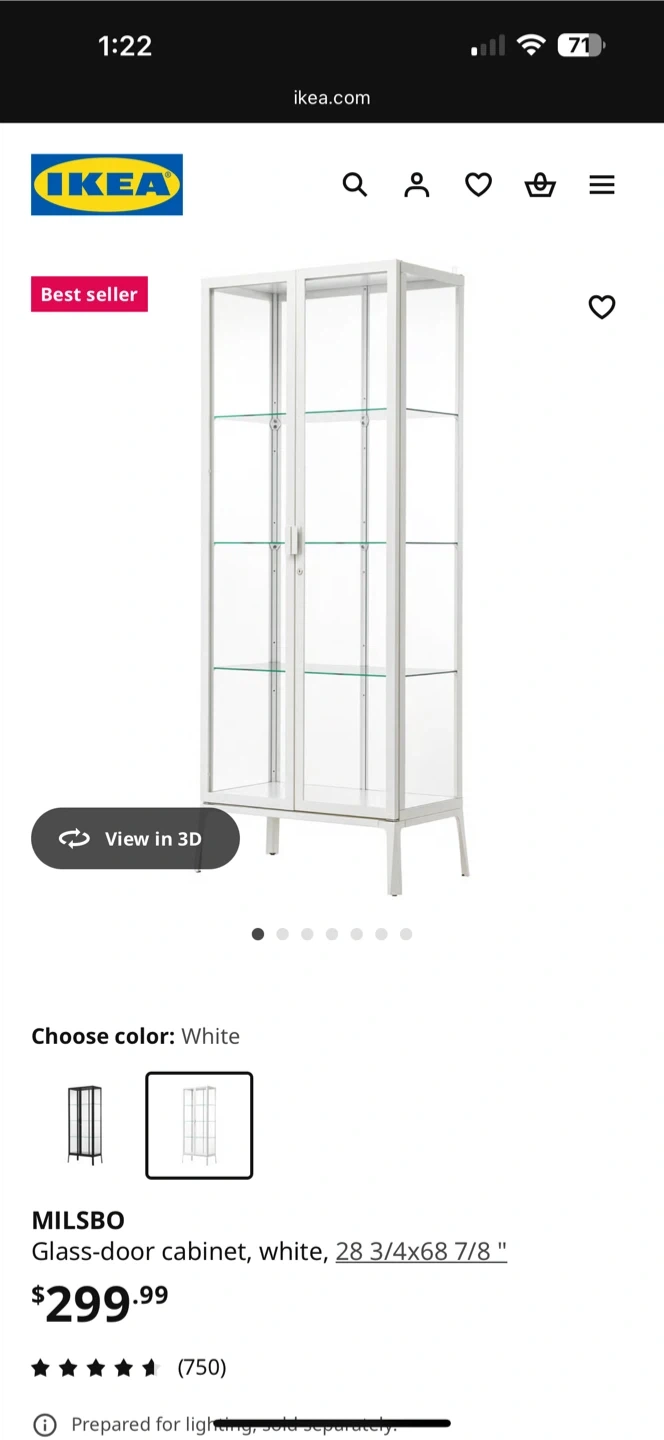Open the search magnifier icon
This screenshot has height=1440, width=664.
click(355, 184)
